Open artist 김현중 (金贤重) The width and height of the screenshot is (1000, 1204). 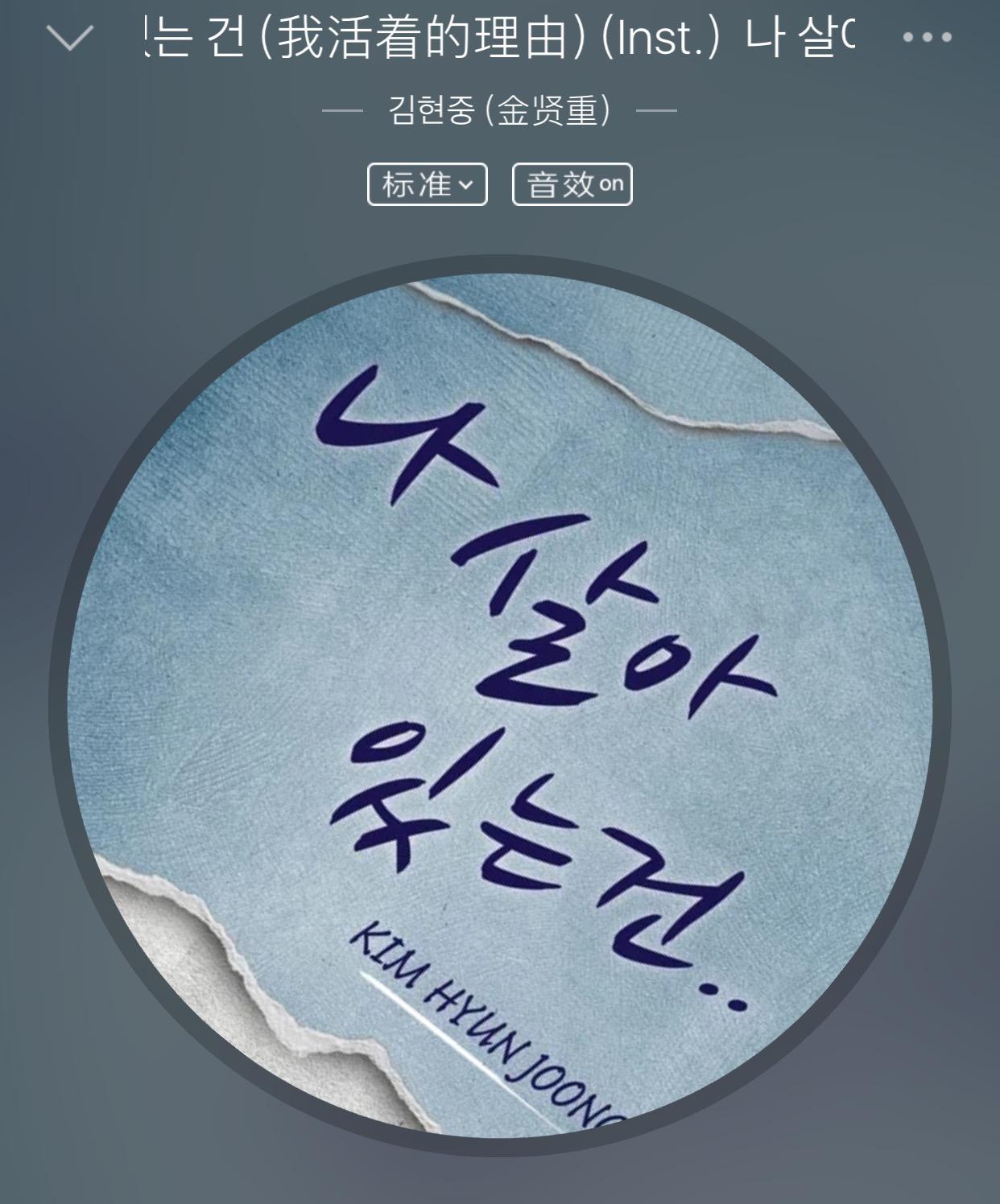(499, 111)
